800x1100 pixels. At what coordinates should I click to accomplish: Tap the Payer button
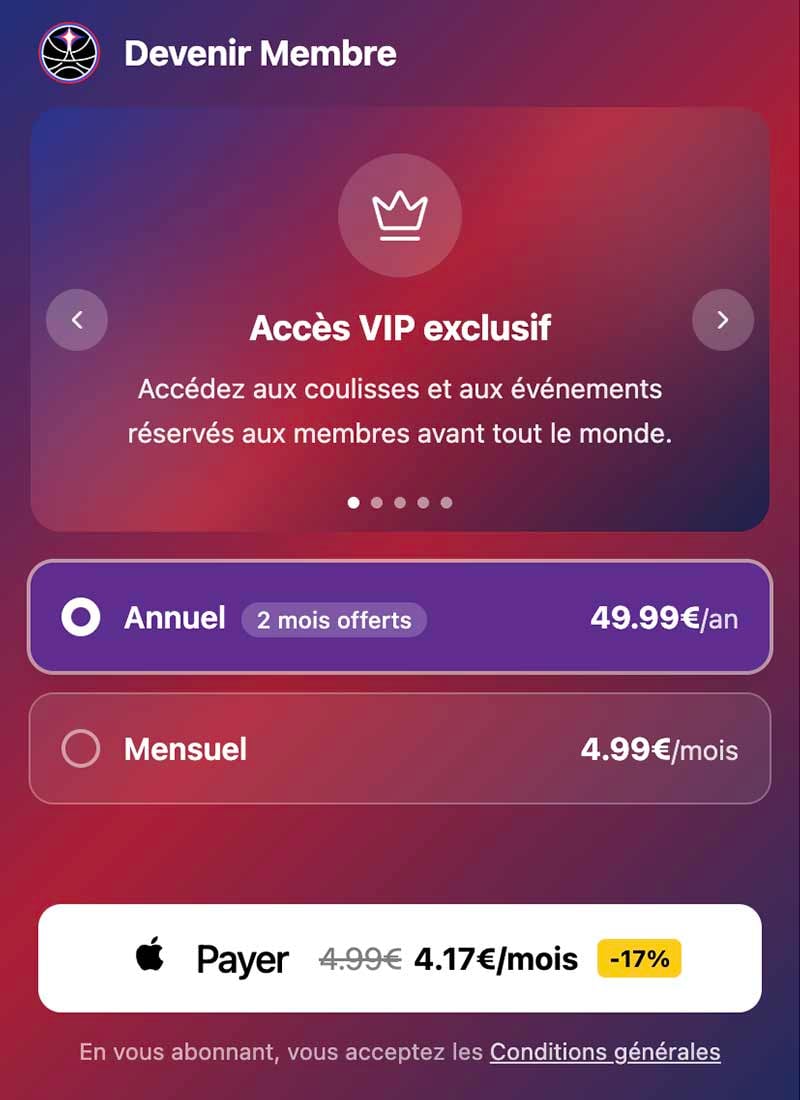400,958
